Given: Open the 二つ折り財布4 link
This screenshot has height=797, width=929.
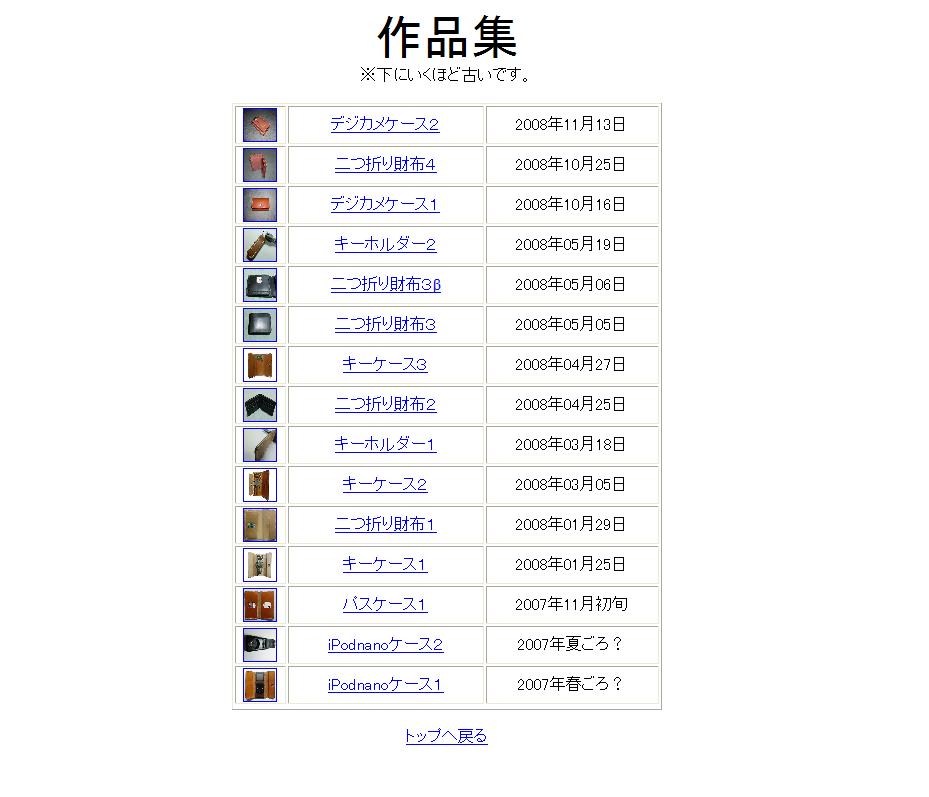Looking at the screenshot, I should point(385,165).
